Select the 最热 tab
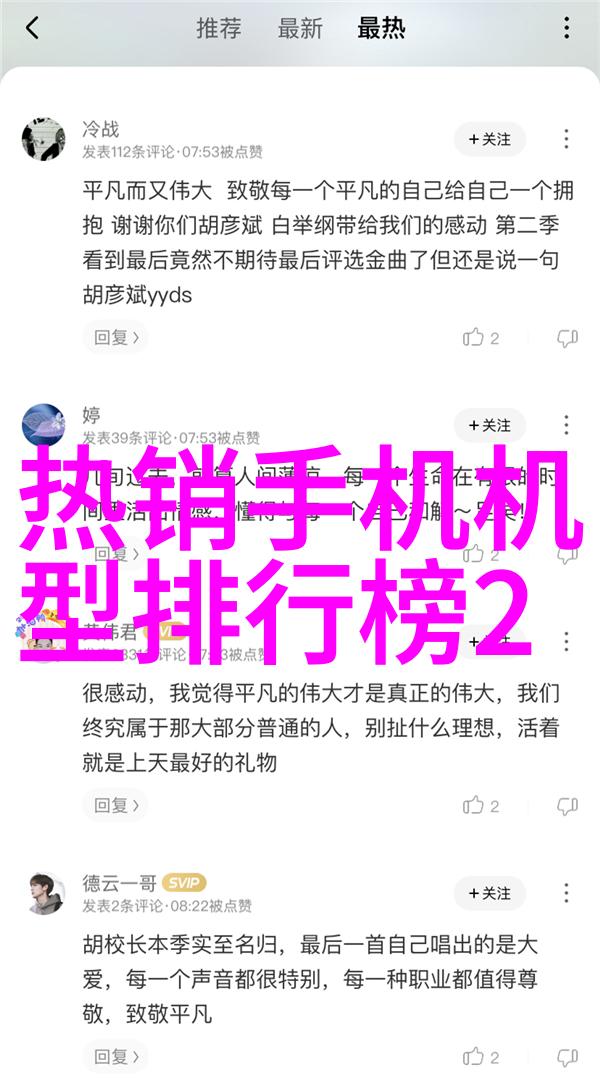The height and width of the screenshot is (1083, 600). pos(381,28)
